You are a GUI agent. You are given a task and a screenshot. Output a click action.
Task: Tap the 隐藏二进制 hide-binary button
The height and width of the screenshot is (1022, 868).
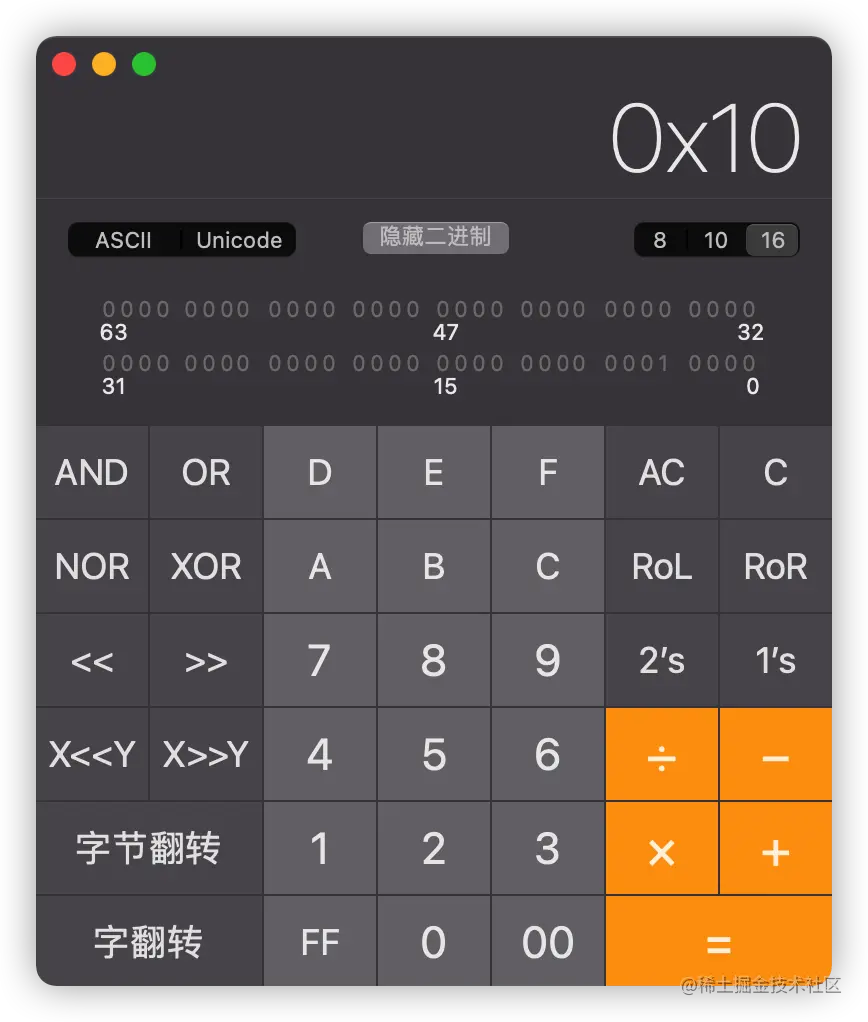[435, 237]
